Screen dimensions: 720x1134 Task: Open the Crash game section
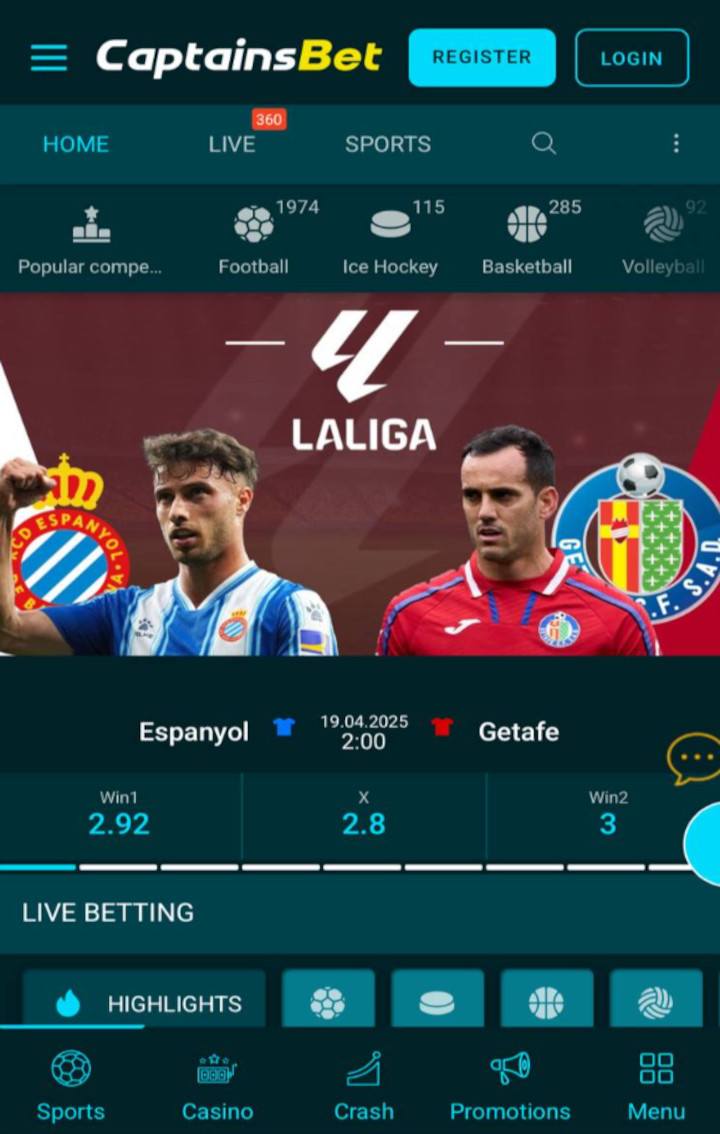[x=364, y=1084]
